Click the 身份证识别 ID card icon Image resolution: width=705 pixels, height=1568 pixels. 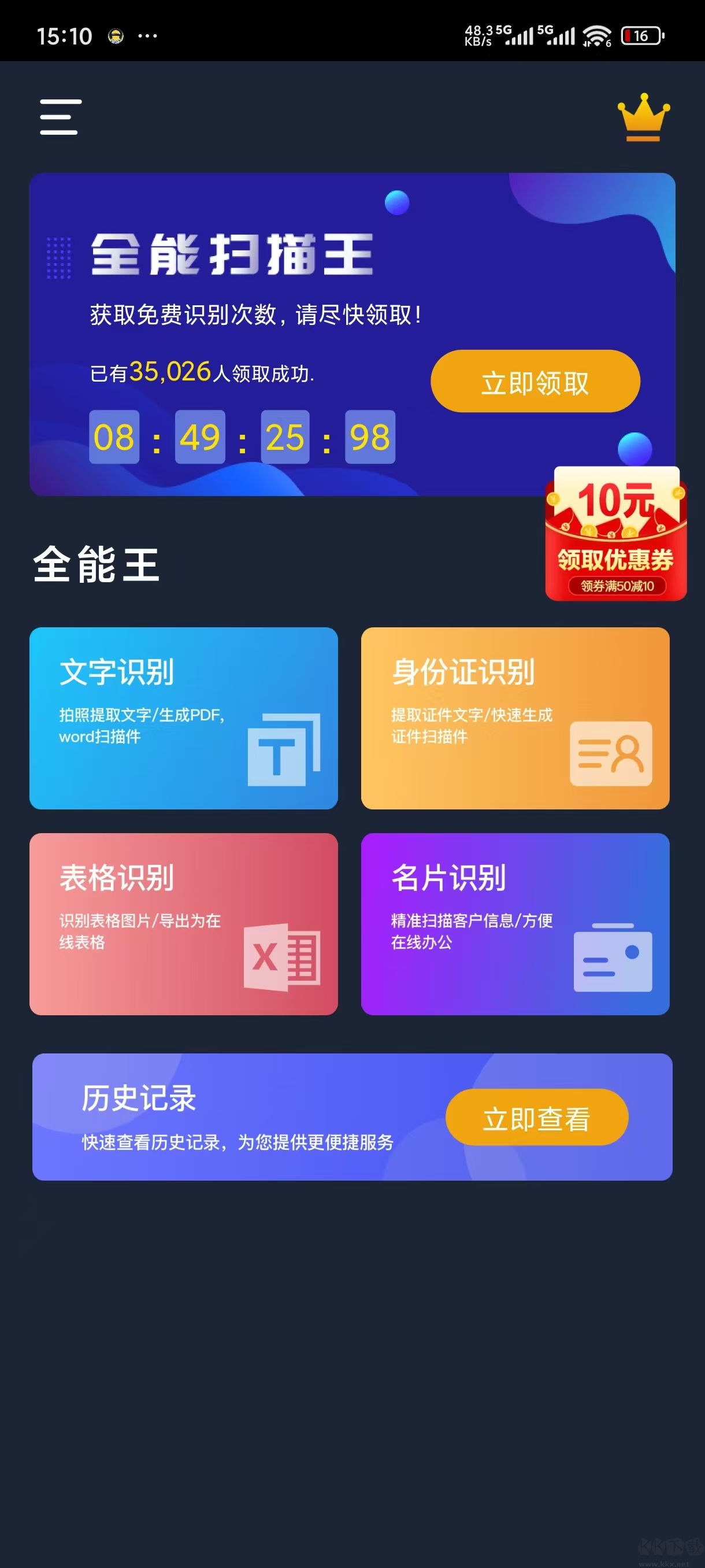(x=611, y=753)
